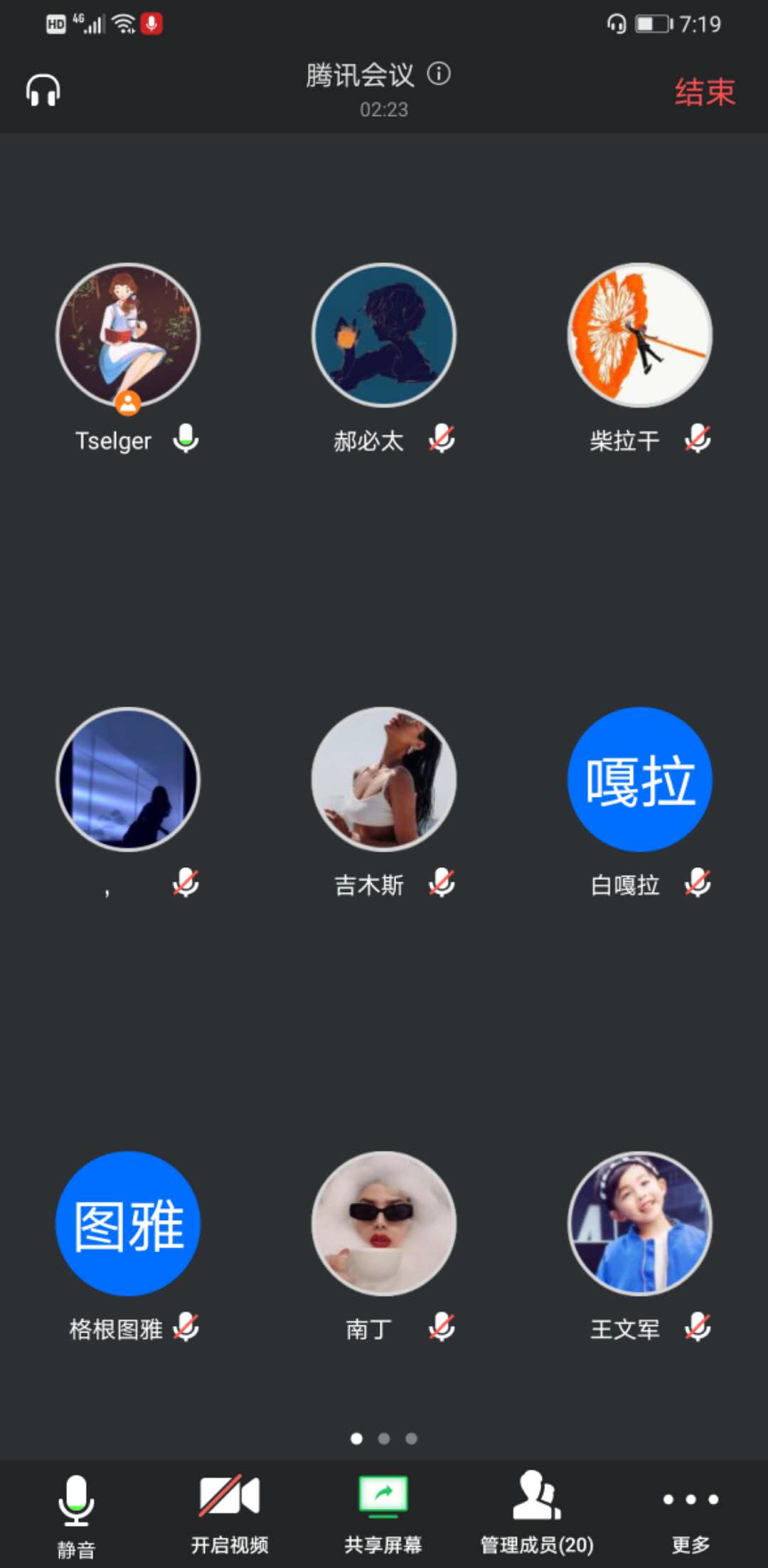Select participant 王文军
Image resolution: width=768 pixels, height=1568 pixels.
(x=640, y=1223)
